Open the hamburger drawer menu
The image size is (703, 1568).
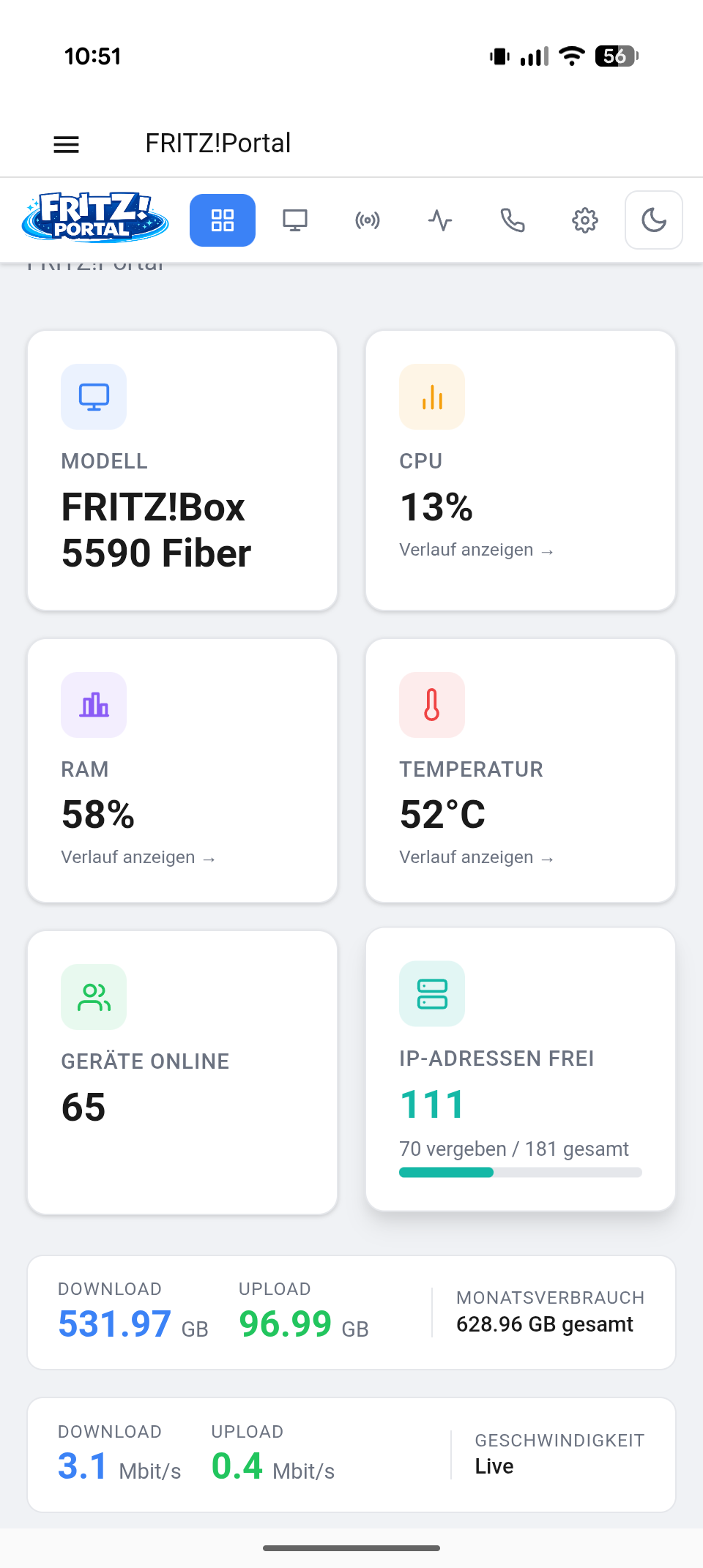click(66, 144)
